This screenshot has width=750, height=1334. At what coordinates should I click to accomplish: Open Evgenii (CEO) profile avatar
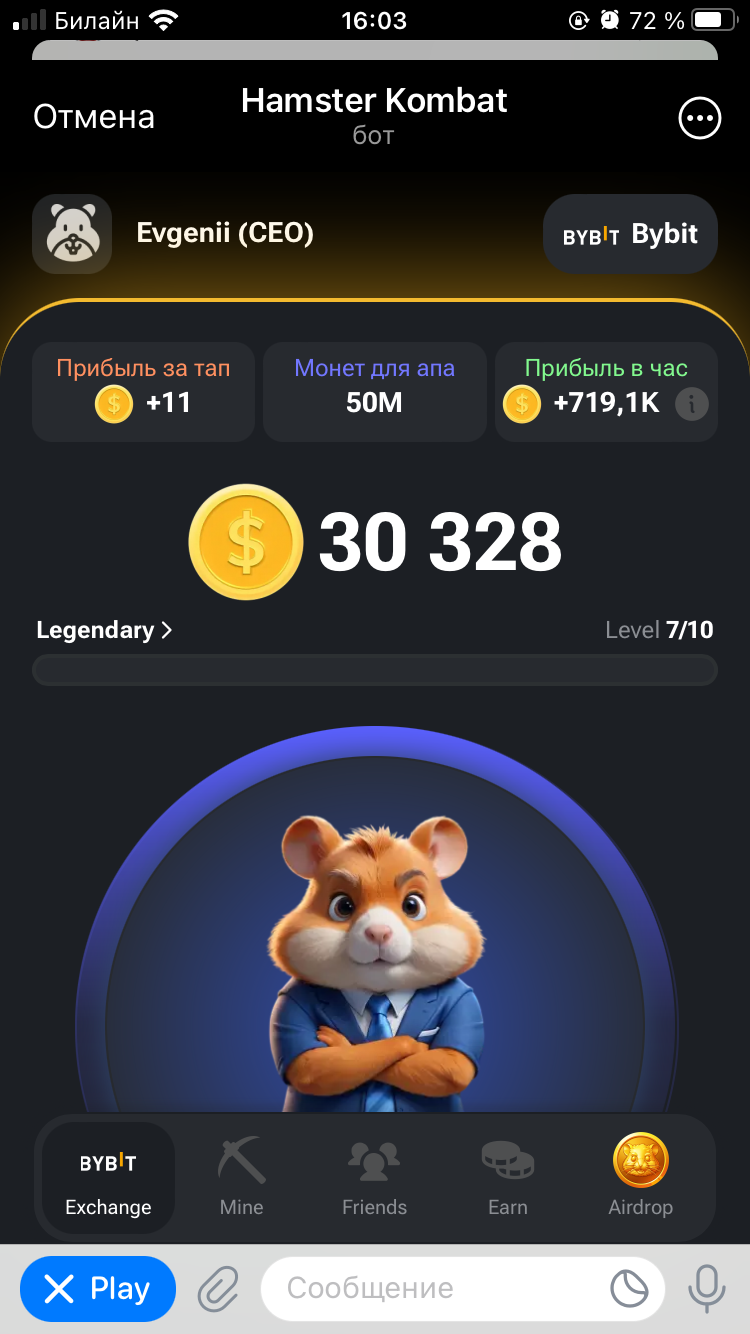coord(72,234)
